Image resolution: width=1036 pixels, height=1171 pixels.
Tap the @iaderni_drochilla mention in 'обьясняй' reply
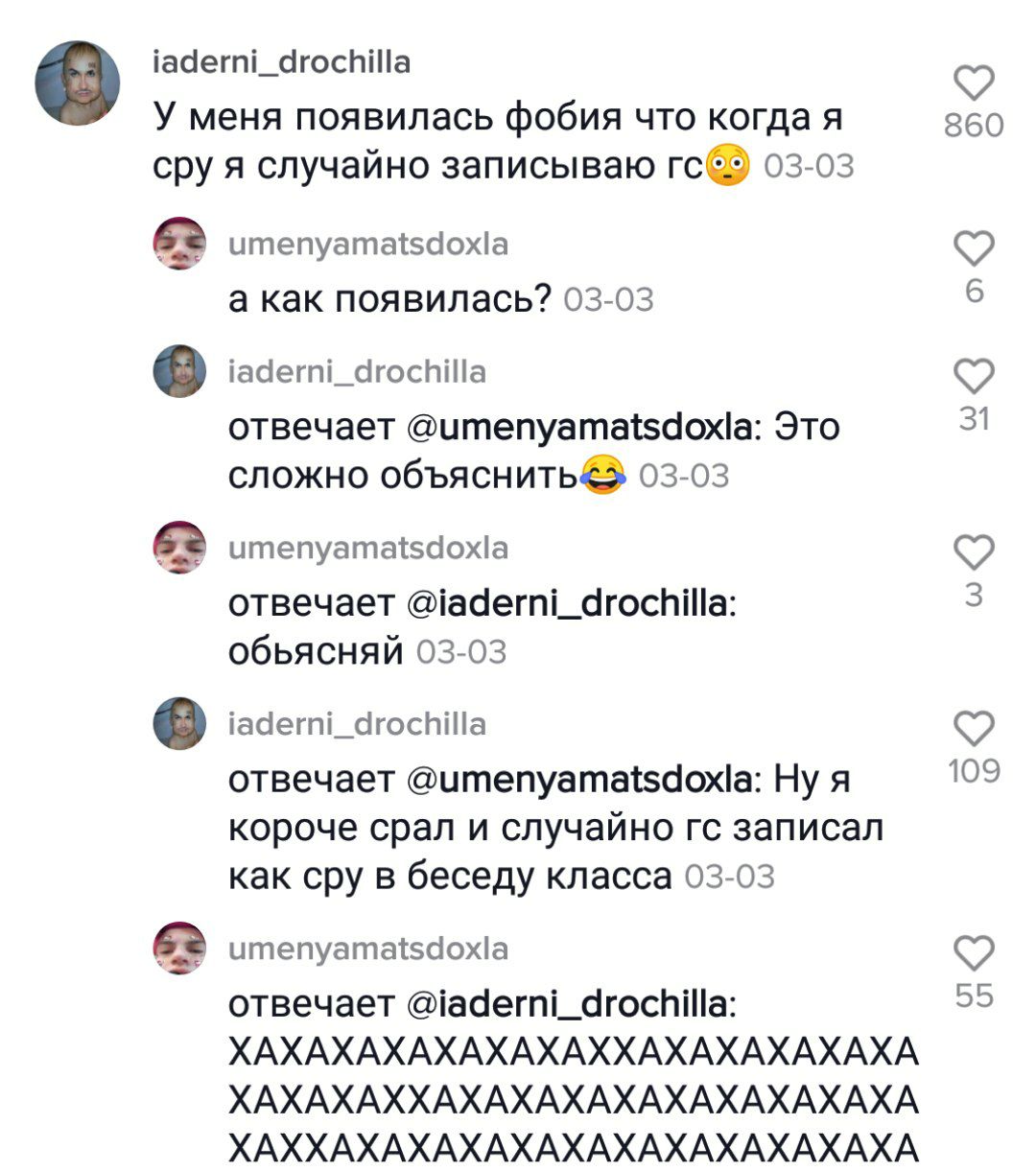(567, 603)
